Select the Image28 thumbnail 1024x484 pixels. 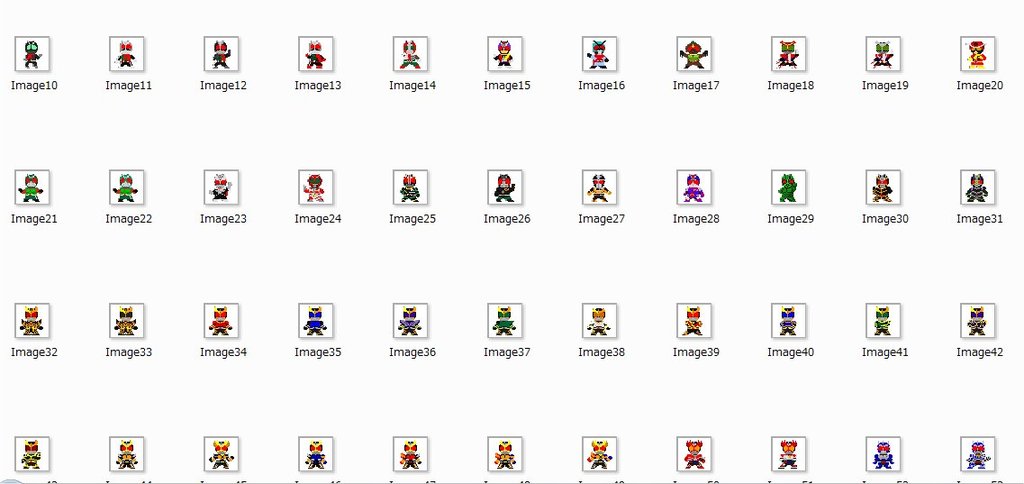click(x=696, y=187)
